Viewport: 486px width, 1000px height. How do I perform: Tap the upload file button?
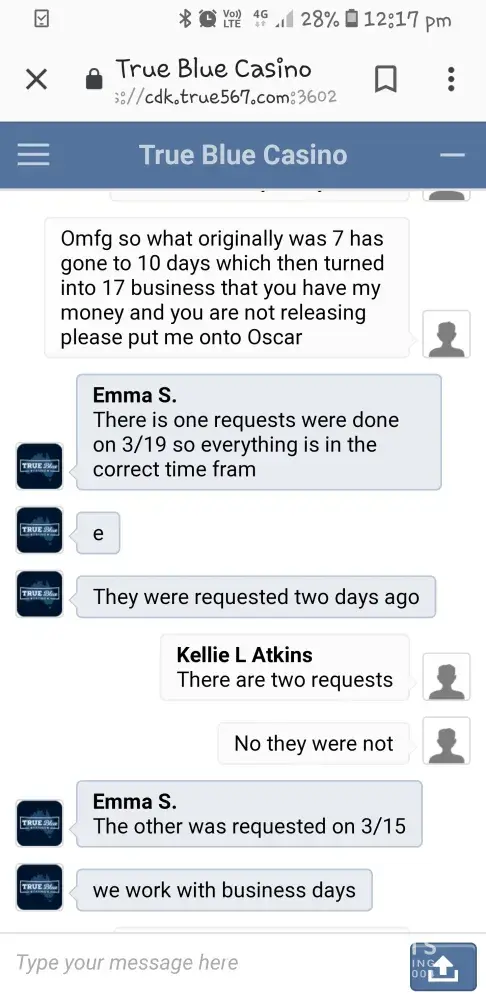point(443,966)
